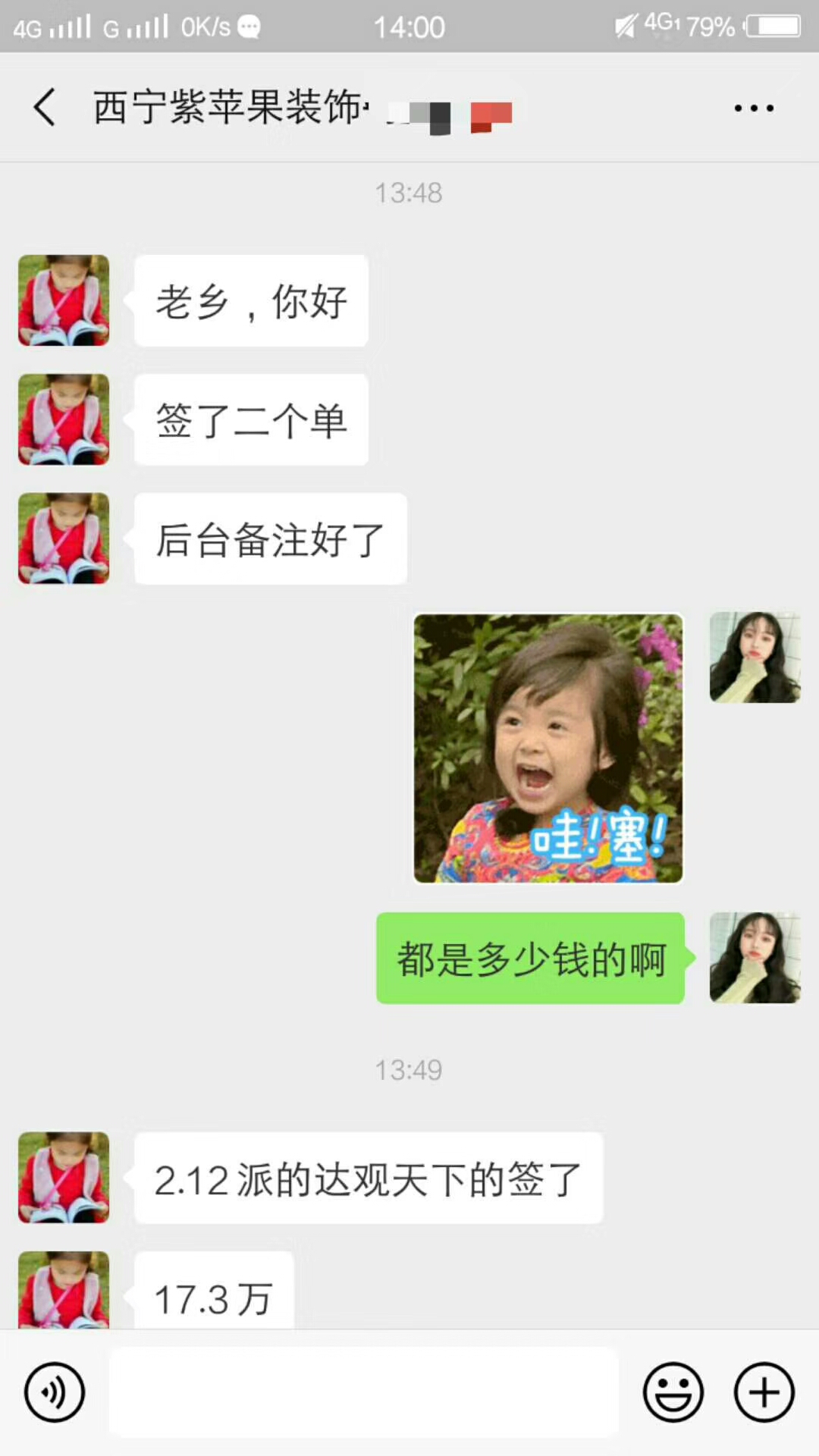
Task: Open contact's avatar beside 老乡，你好
Action: point(64,300)
